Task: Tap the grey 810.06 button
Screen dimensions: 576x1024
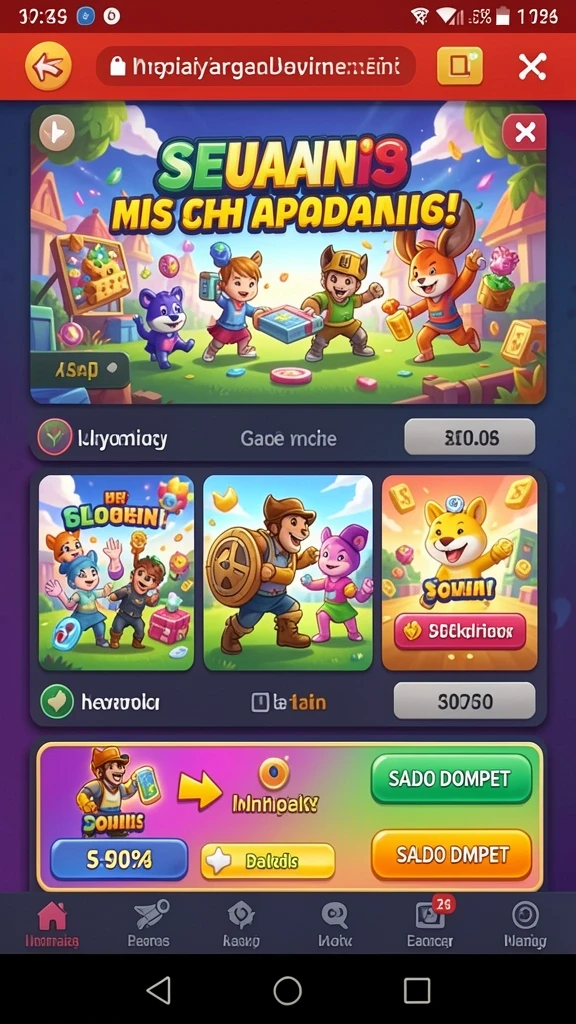Action: coord(470,438)
